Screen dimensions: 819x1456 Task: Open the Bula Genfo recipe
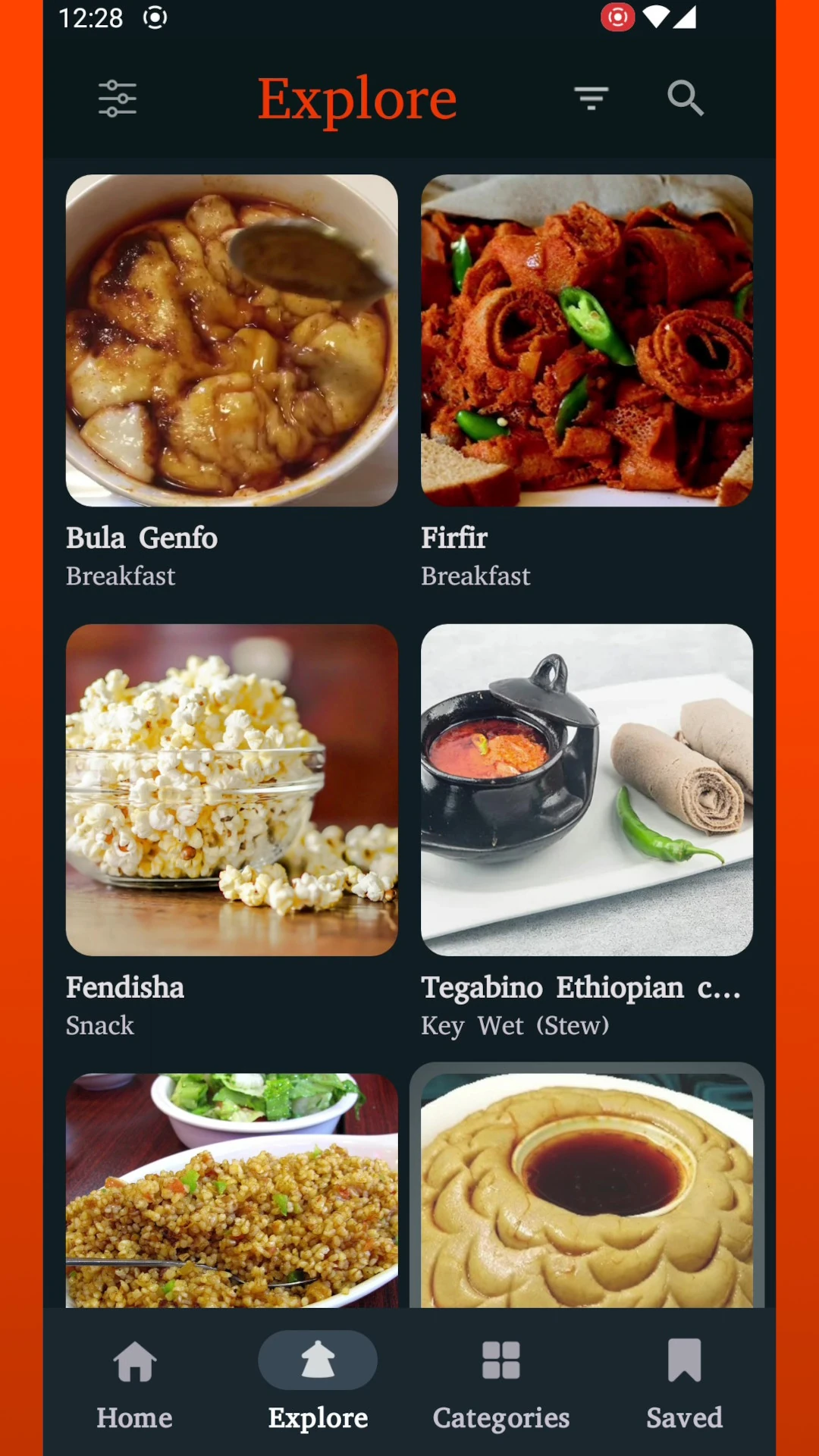(x=231, y=340)
